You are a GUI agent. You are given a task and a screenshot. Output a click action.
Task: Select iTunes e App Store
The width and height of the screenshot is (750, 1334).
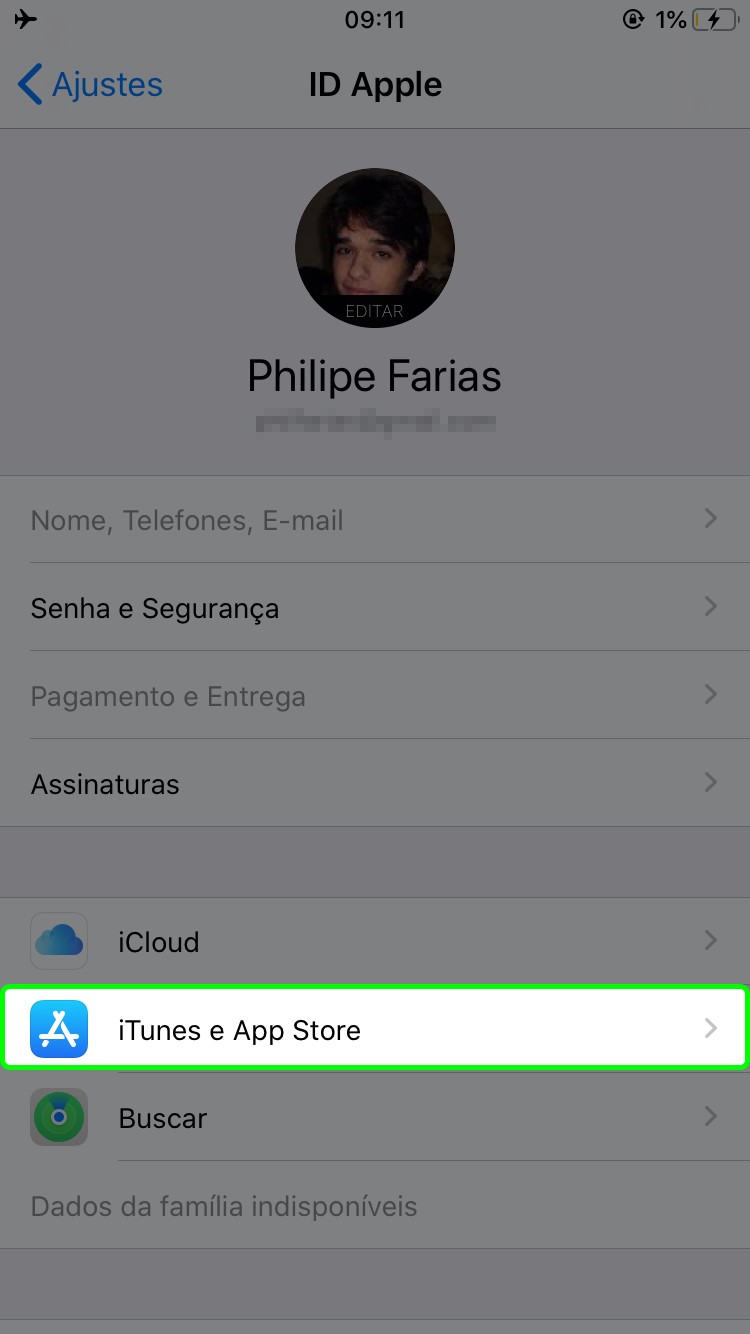tap(374, 1030)
